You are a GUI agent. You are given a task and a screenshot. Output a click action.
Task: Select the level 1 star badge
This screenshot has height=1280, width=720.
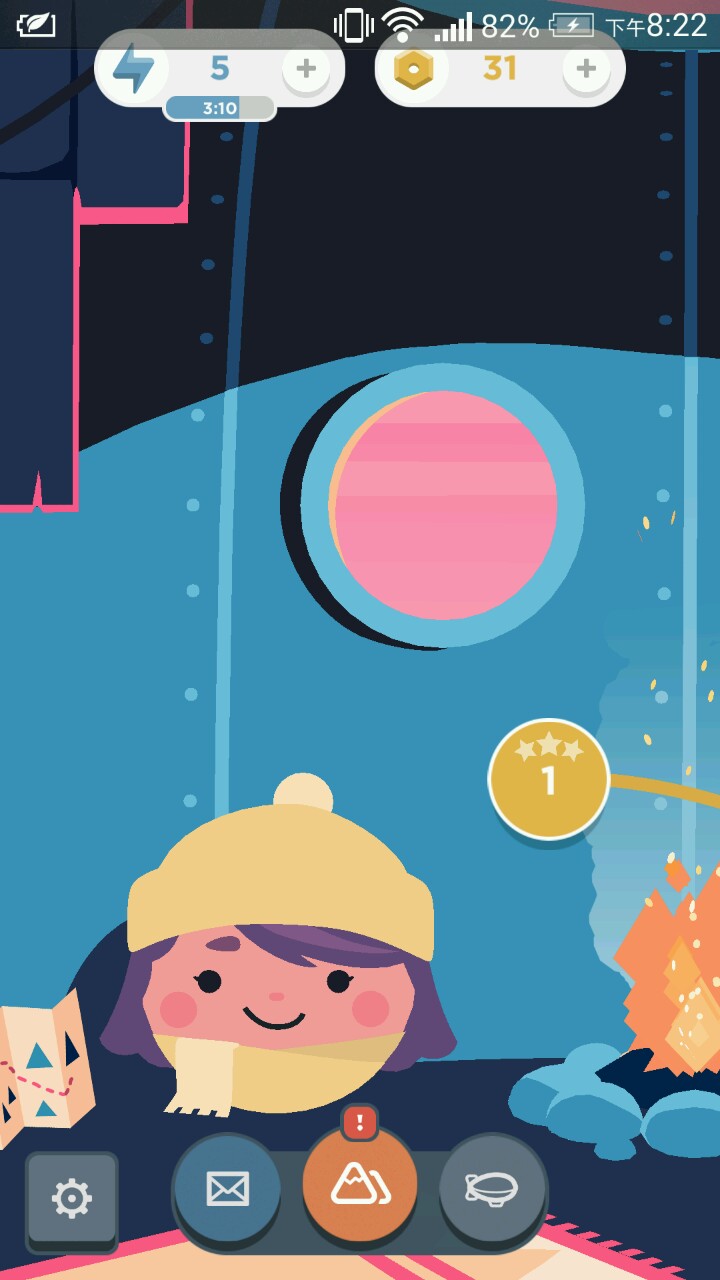[548, 778]
